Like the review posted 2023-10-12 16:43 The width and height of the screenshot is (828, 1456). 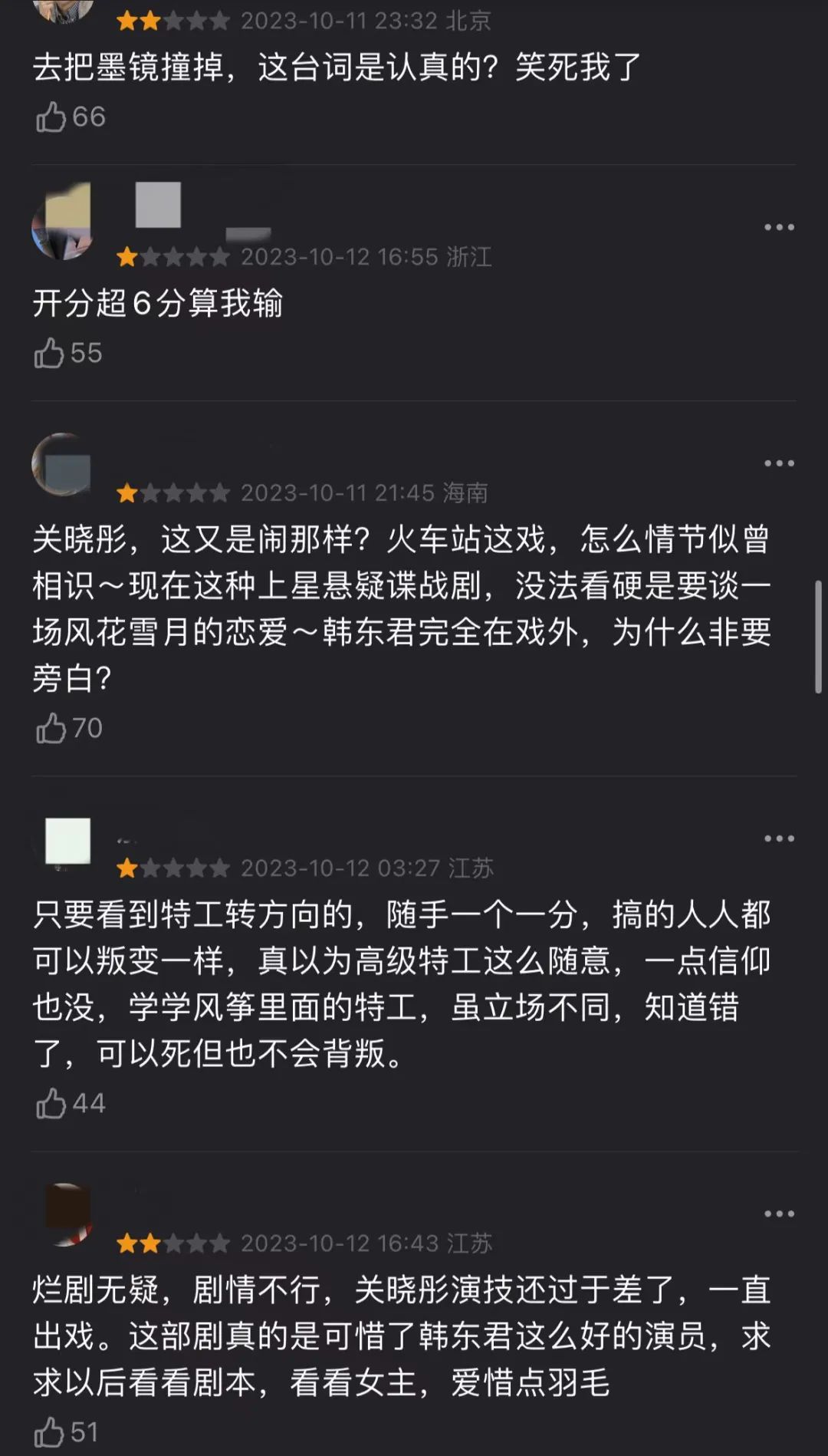click(50, 1432)
